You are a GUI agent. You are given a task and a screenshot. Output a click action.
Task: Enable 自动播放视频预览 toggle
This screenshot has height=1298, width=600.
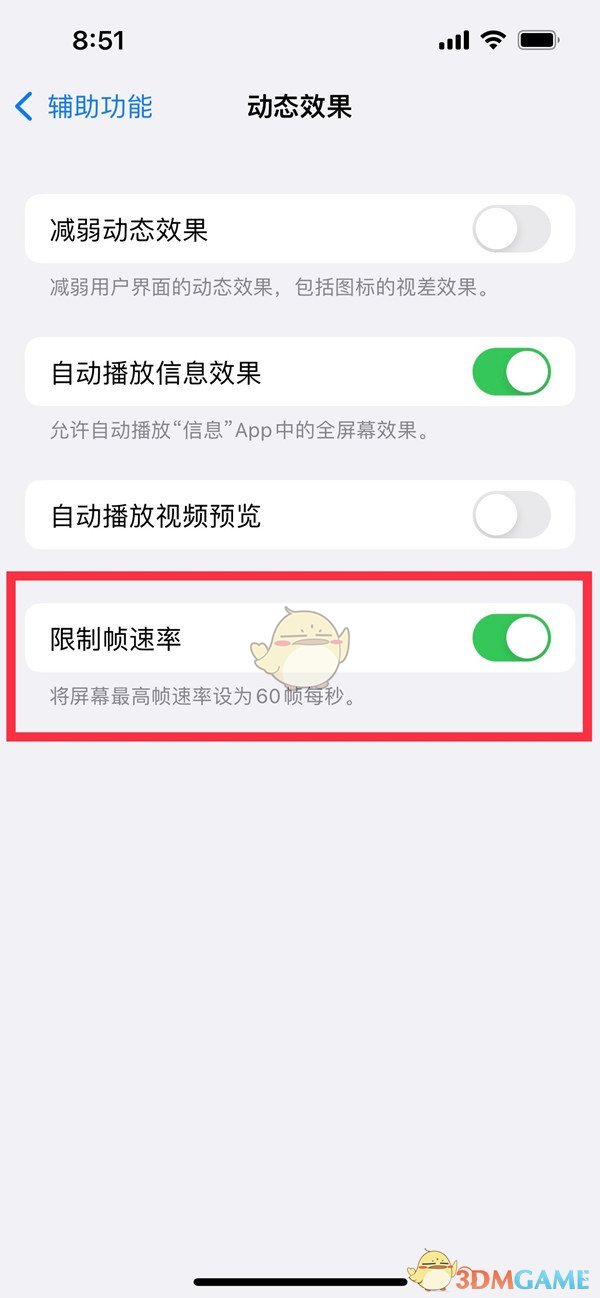(511, 515)
